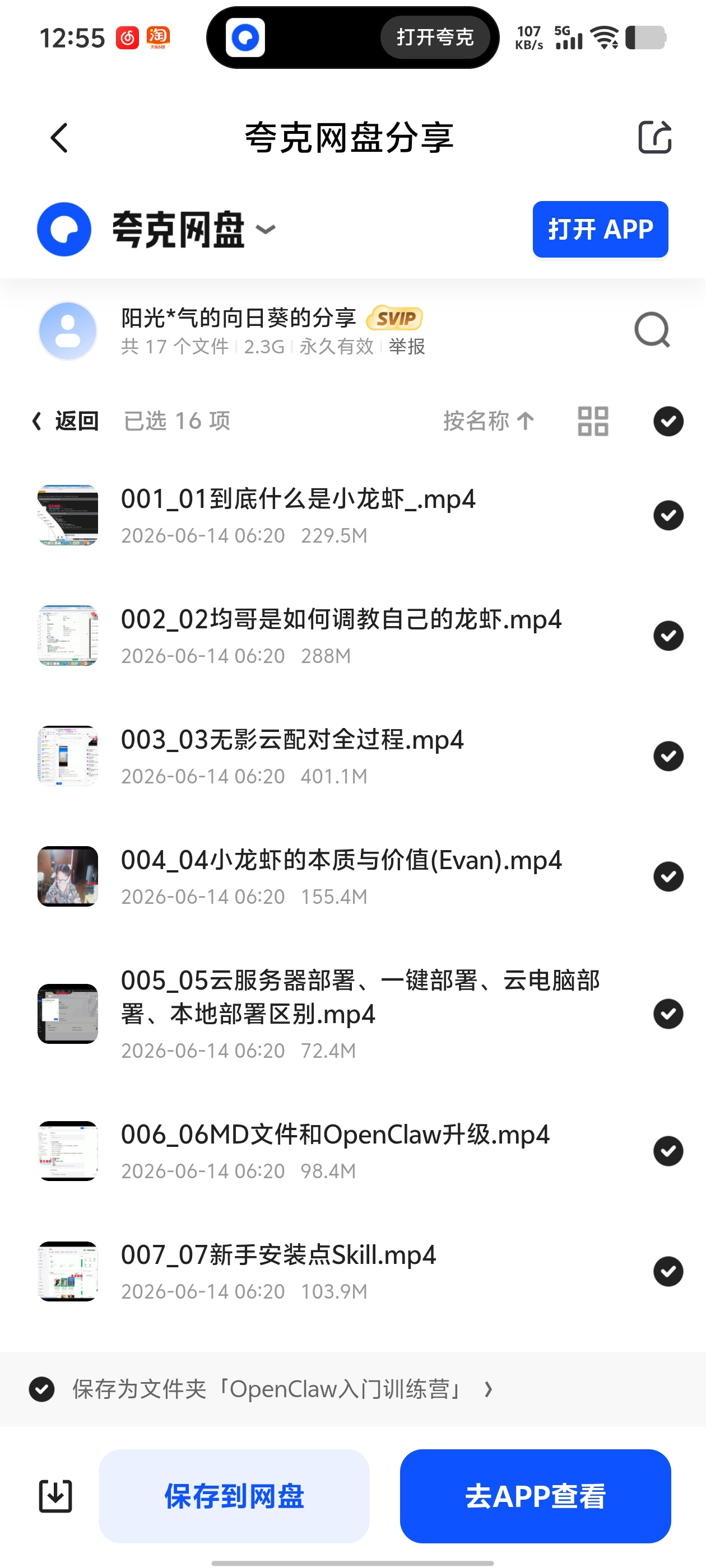Search within the shared files
Screen dimensions: 706x1568
[652, 330]
